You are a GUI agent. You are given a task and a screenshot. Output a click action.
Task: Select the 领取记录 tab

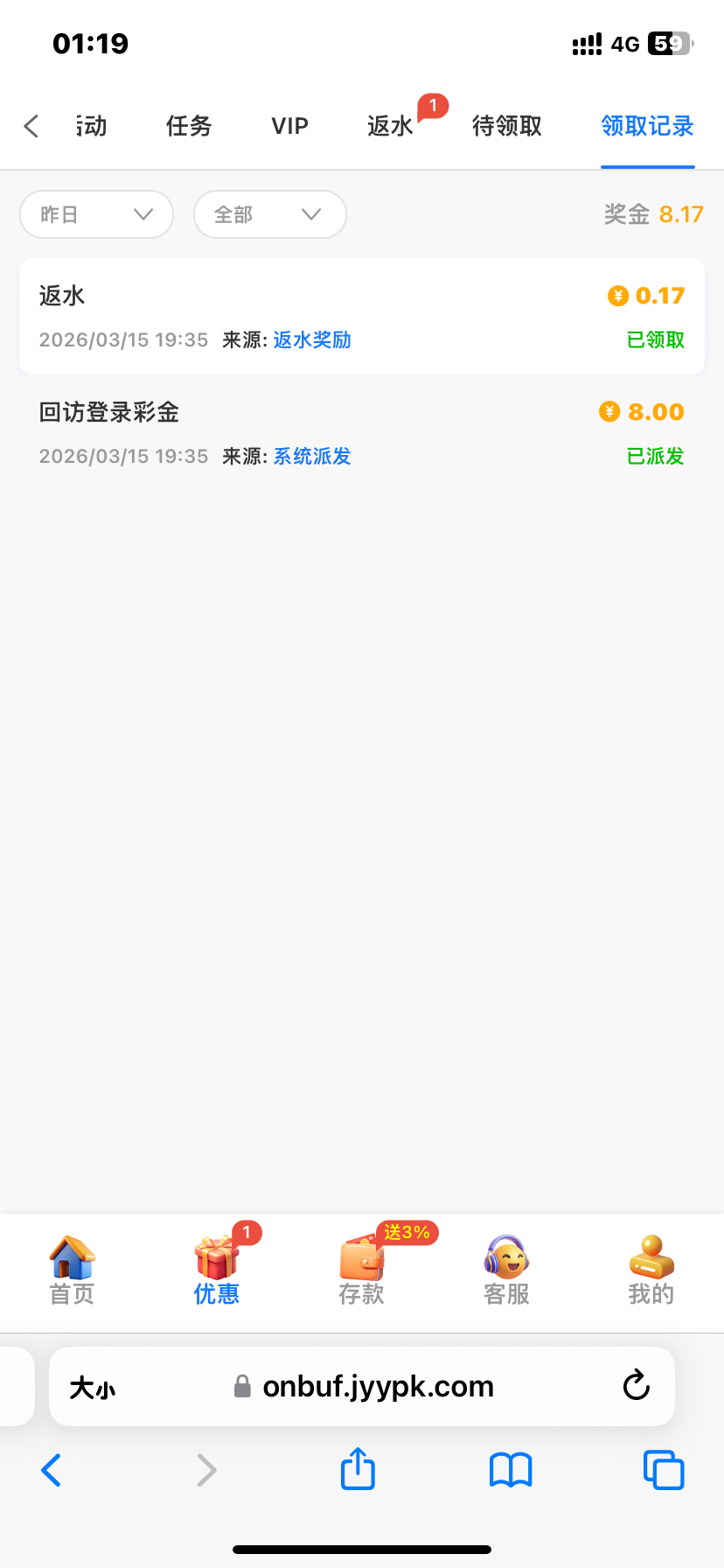point(647,126)
